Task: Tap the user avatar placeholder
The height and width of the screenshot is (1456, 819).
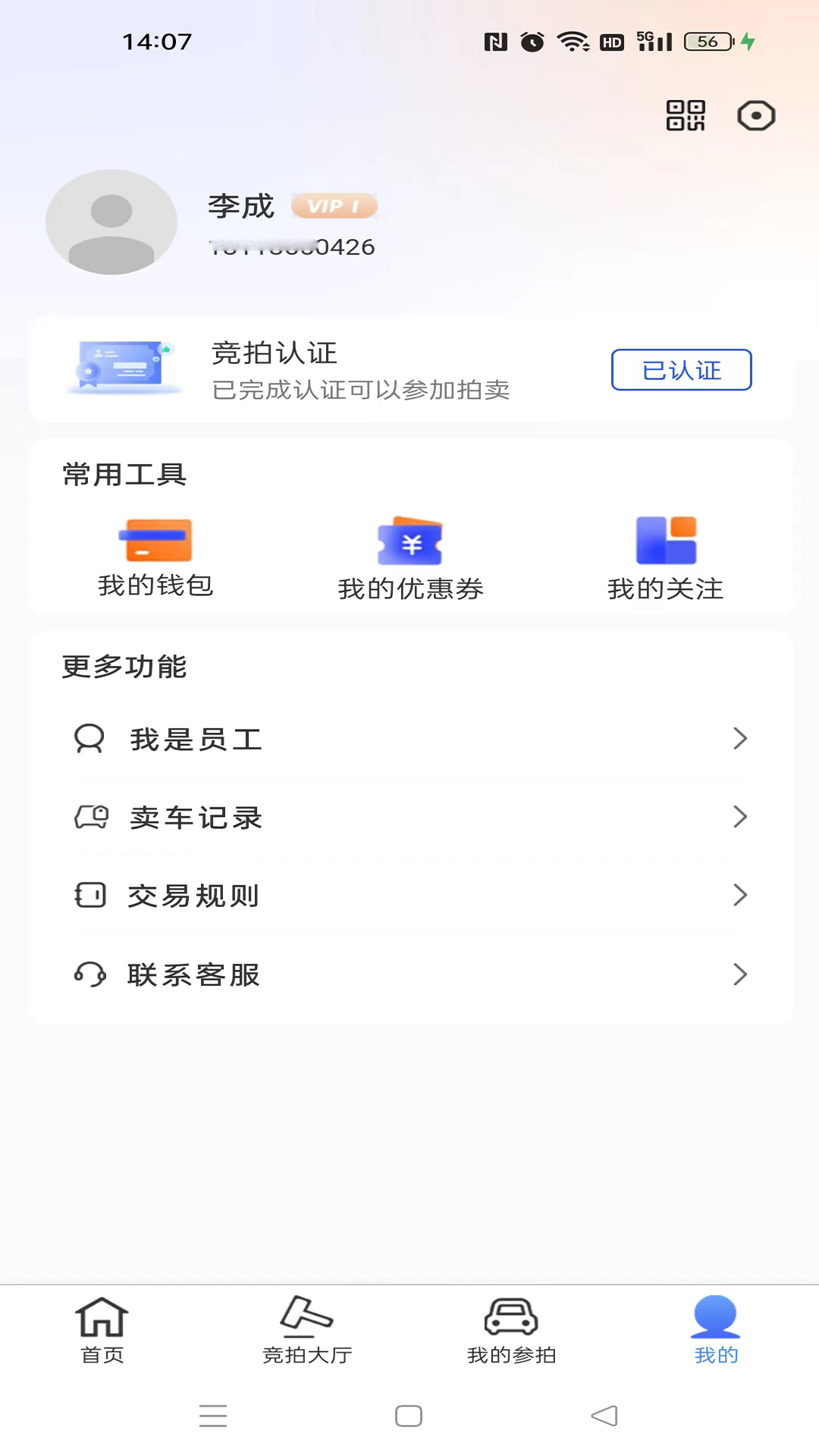Action: (x=111, y=221)
